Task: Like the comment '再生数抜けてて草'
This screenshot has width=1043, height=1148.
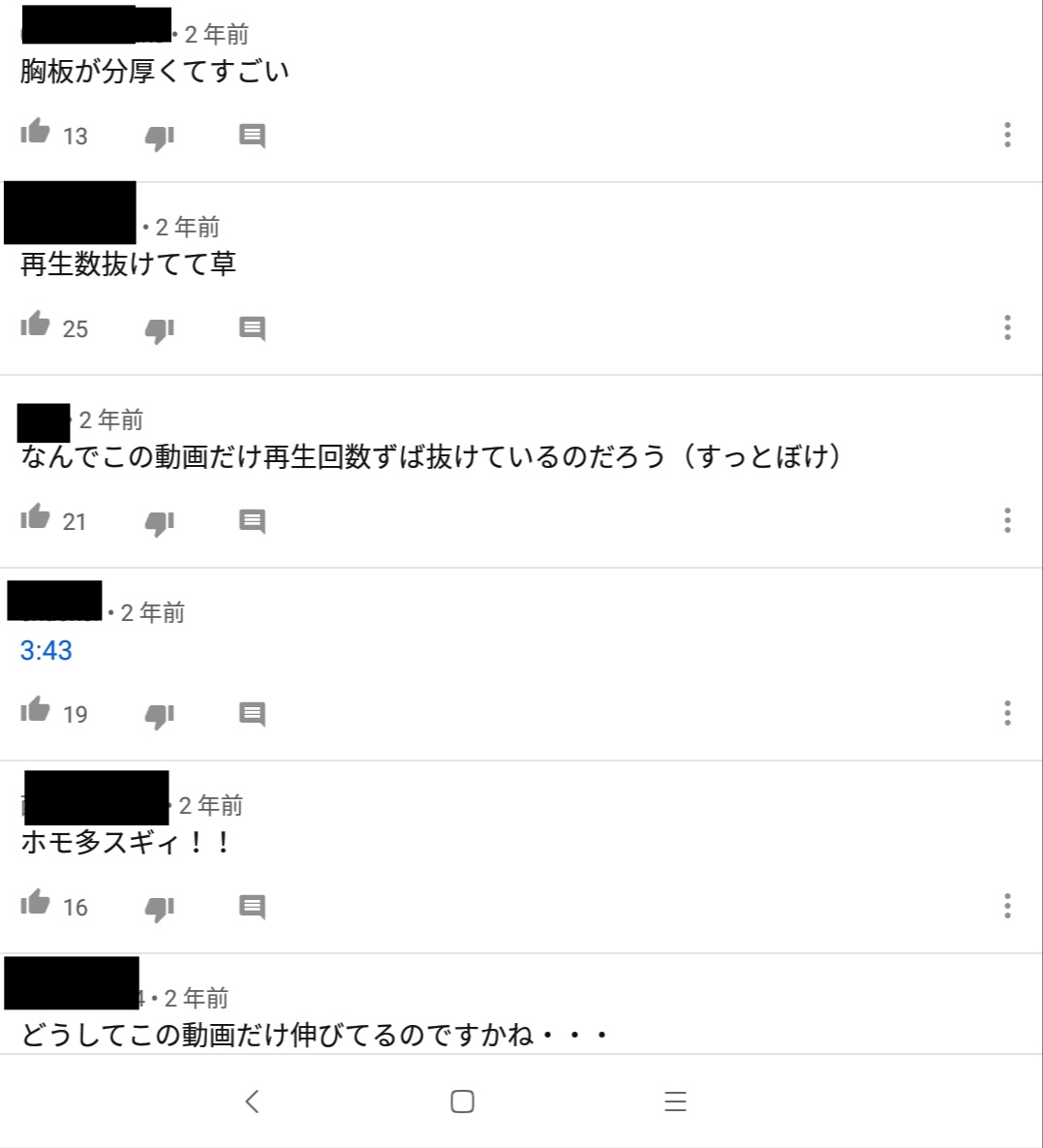Action: coord(36,326)
